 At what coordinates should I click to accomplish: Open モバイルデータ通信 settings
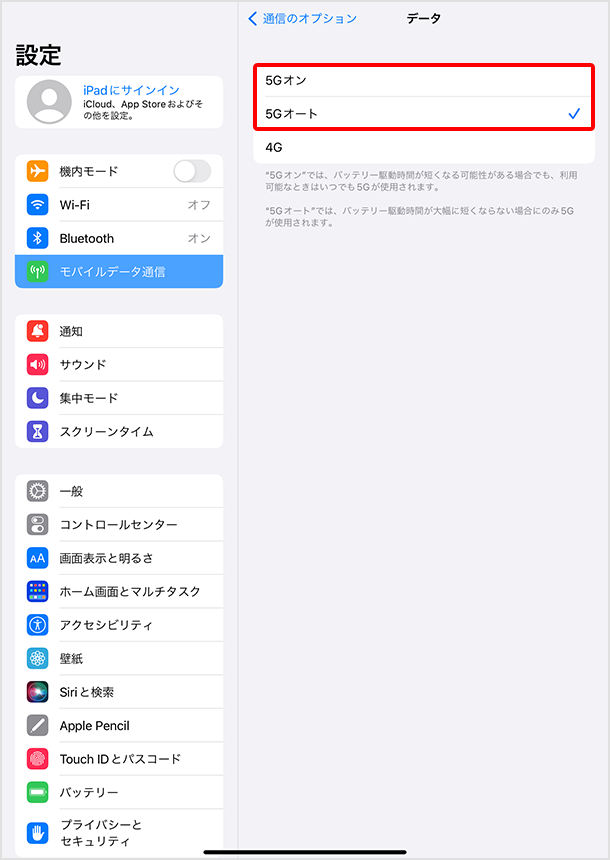coord(119,272)
